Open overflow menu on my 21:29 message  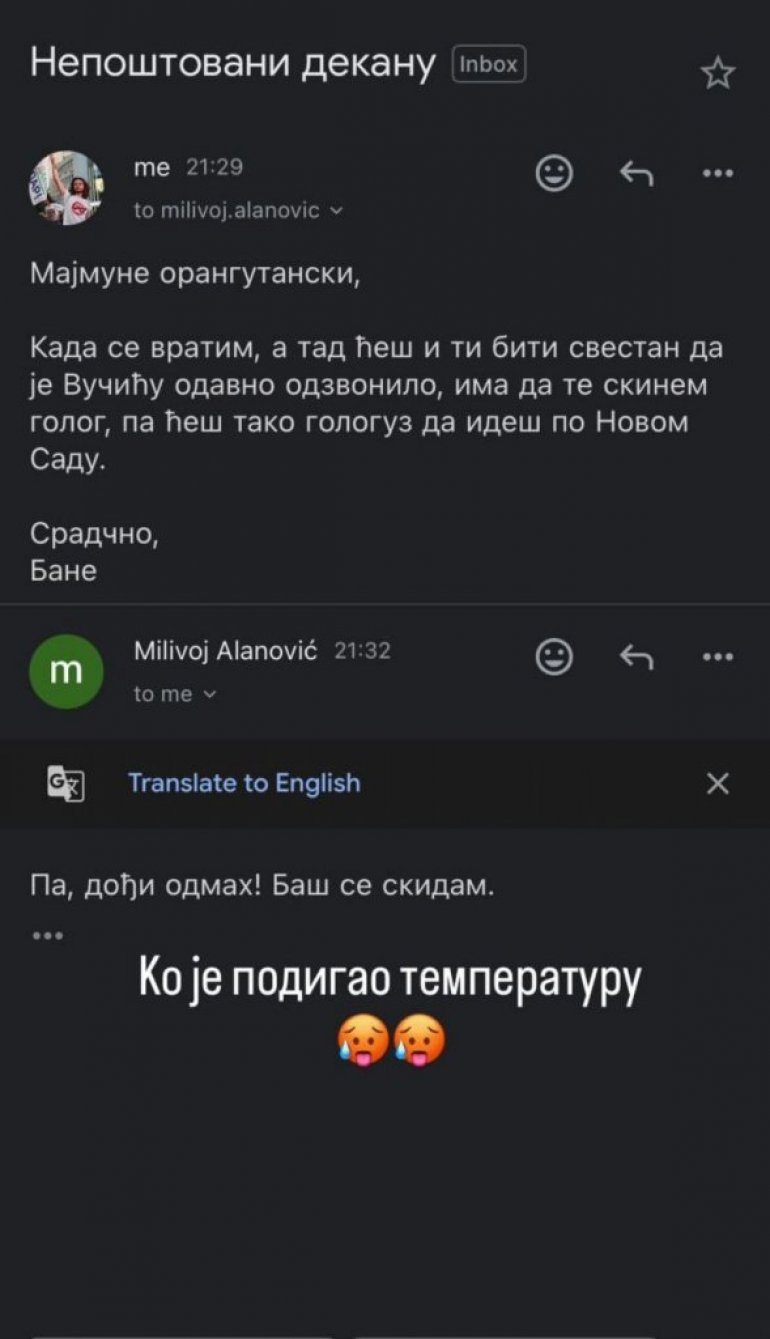coord(718,174)
